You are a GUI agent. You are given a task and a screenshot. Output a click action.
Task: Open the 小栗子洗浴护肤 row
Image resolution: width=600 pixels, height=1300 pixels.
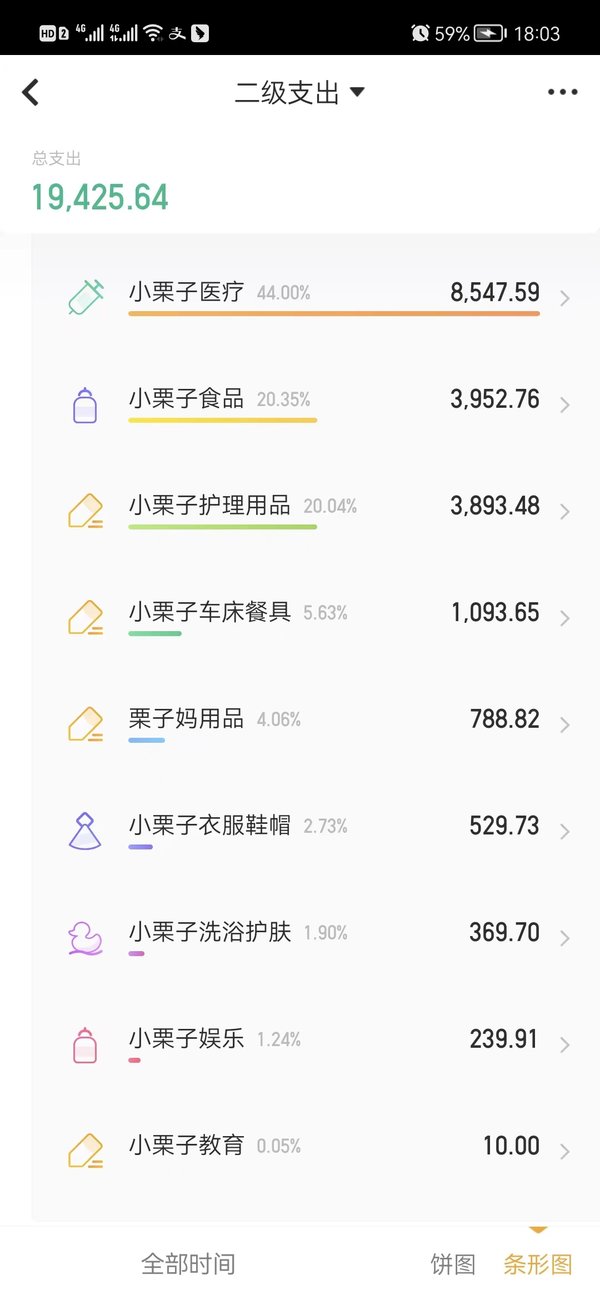pyautogui.click(x=315, y=937)
